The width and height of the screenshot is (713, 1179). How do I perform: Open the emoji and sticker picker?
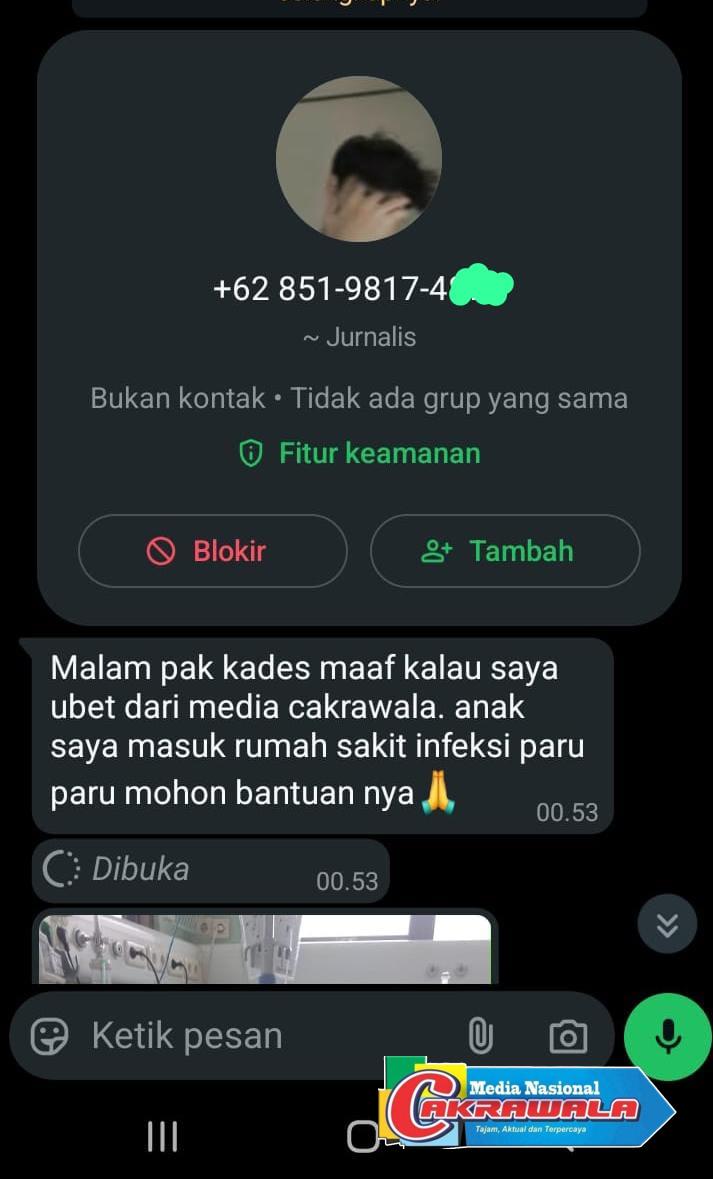pos(50,1036)
